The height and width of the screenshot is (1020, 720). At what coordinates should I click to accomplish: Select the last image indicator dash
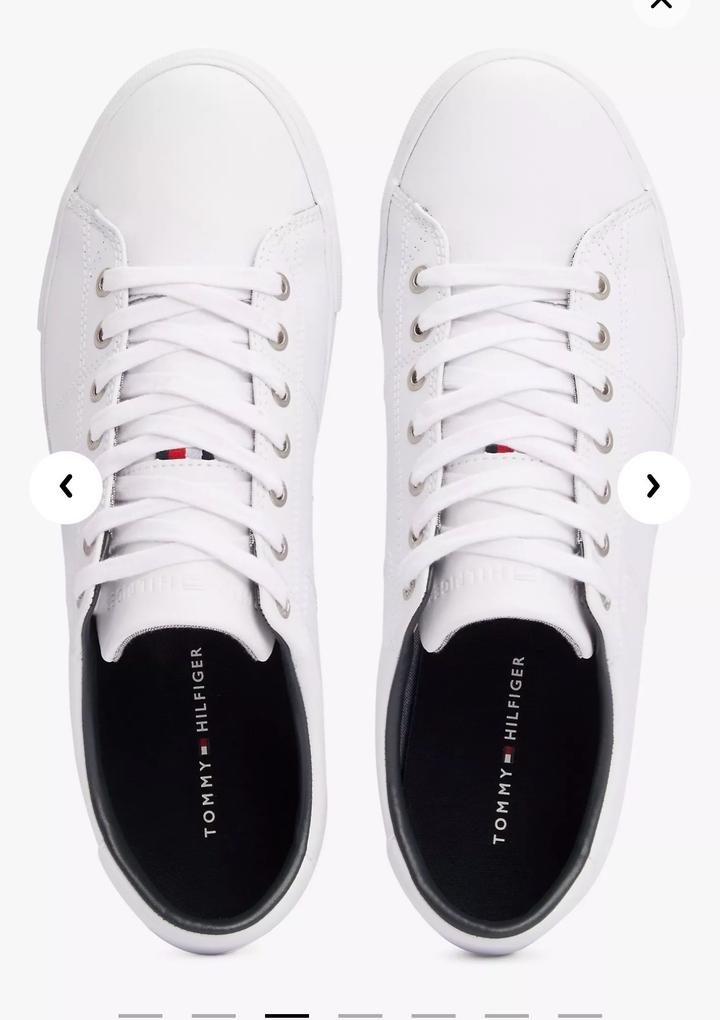[580, 1014]
